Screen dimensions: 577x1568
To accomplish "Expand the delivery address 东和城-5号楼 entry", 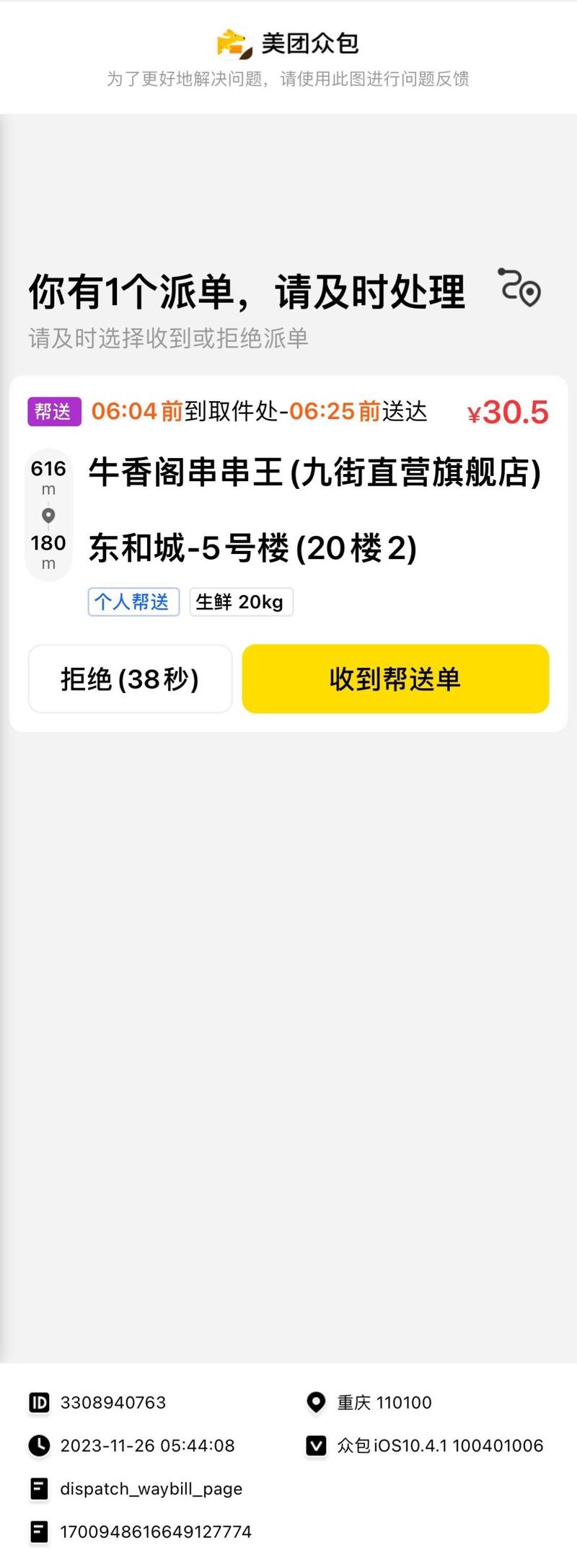I will pyautogui.click(x=251, y=547).
